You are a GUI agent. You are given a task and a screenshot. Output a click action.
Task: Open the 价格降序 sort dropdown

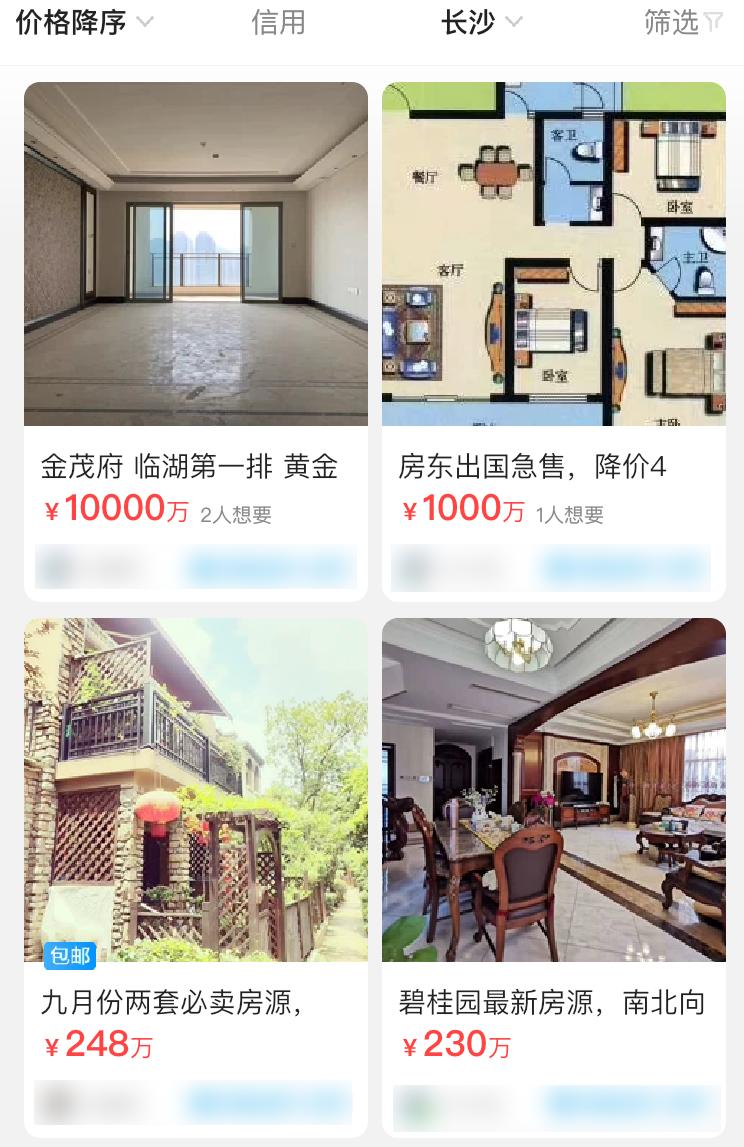tap(70, 22)
